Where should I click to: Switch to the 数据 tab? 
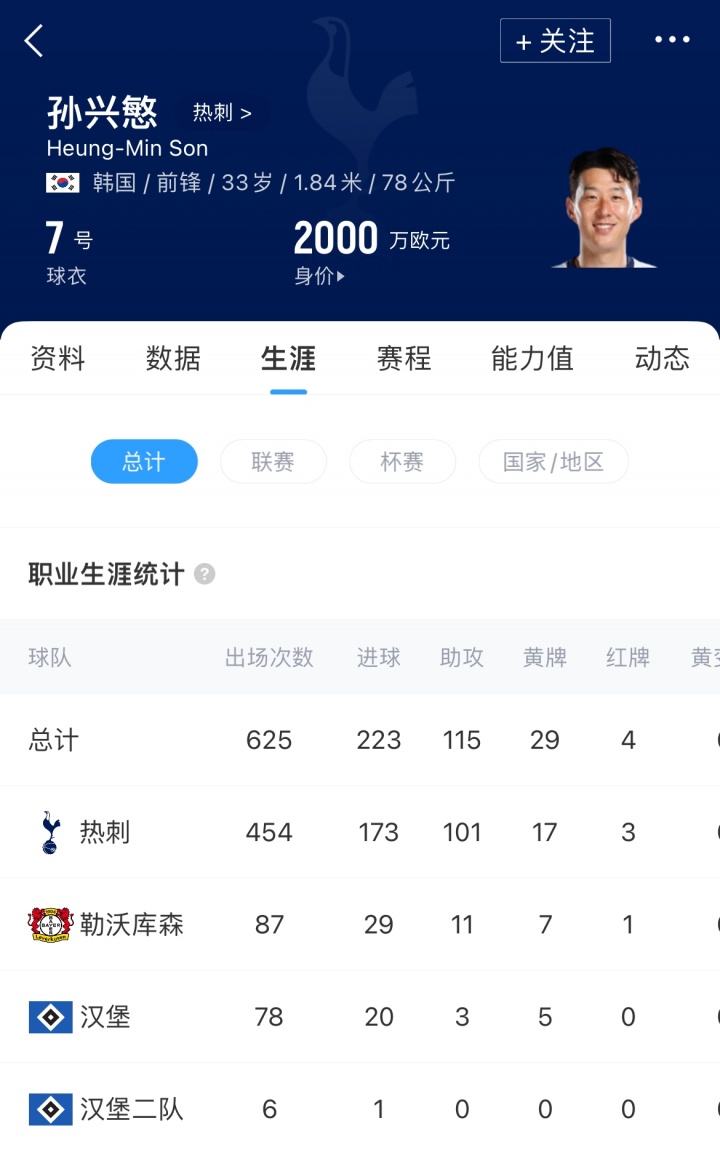(173, 358)
